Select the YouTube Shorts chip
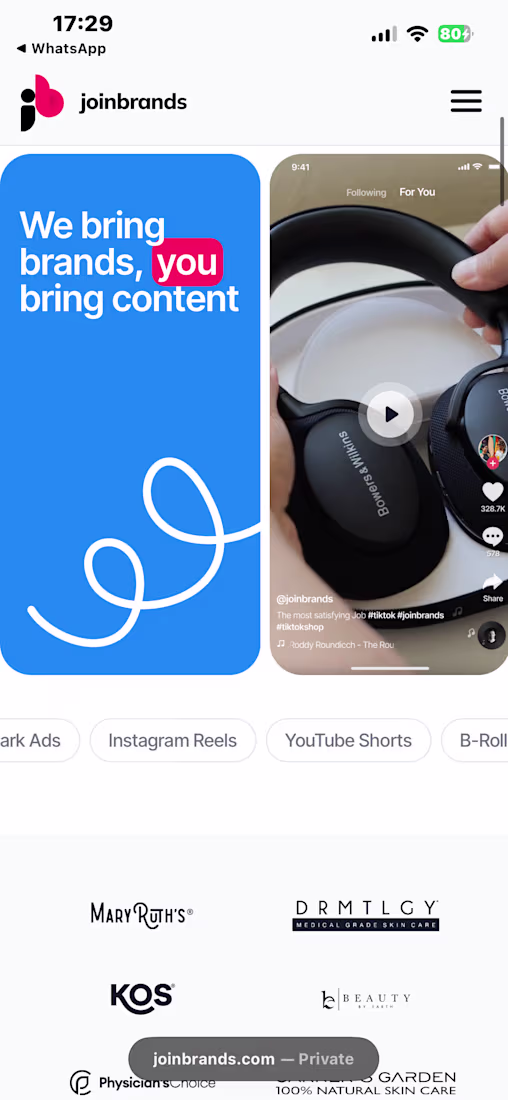 (348, 740)
